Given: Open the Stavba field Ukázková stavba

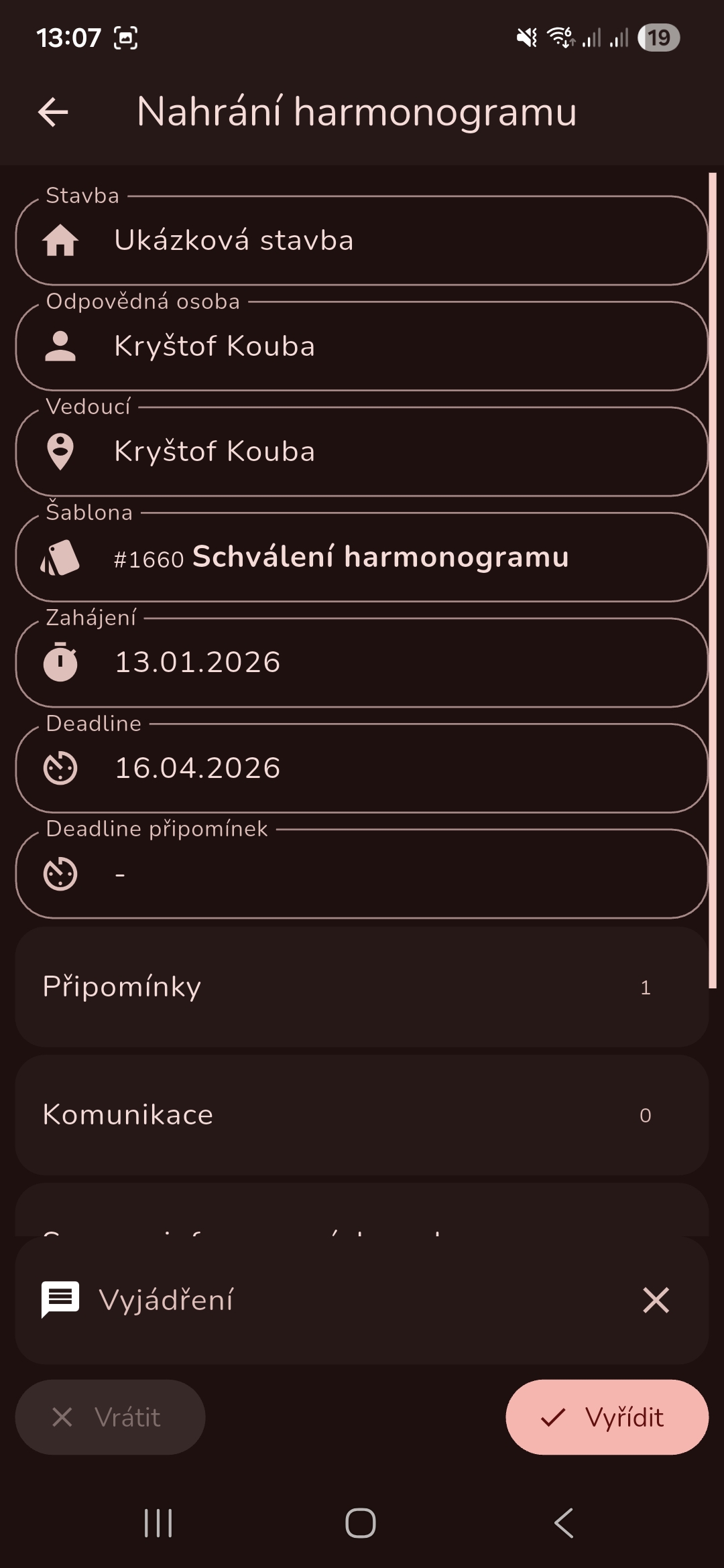Looking at the screenshot, I should [x=362, y=241].
